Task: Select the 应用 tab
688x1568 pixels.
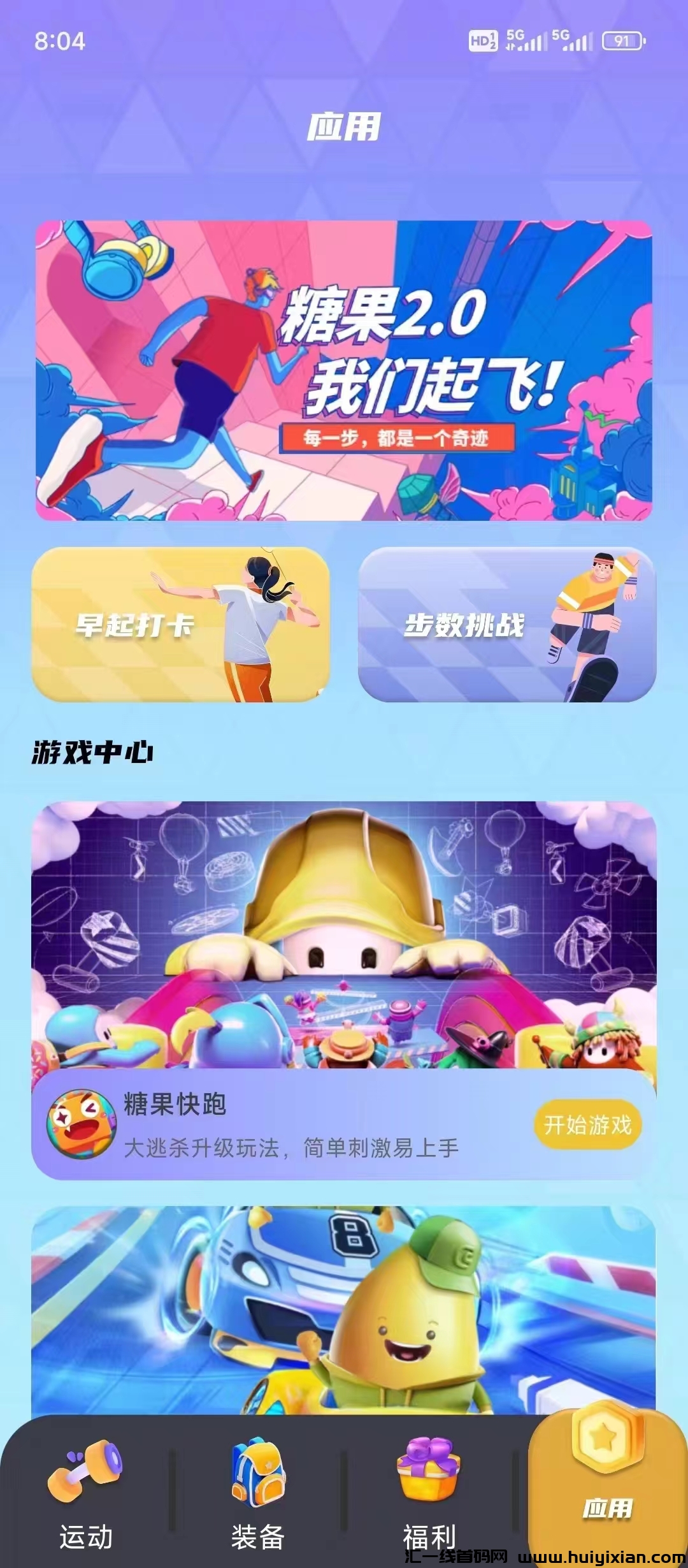Action: tap(606, 1485)
